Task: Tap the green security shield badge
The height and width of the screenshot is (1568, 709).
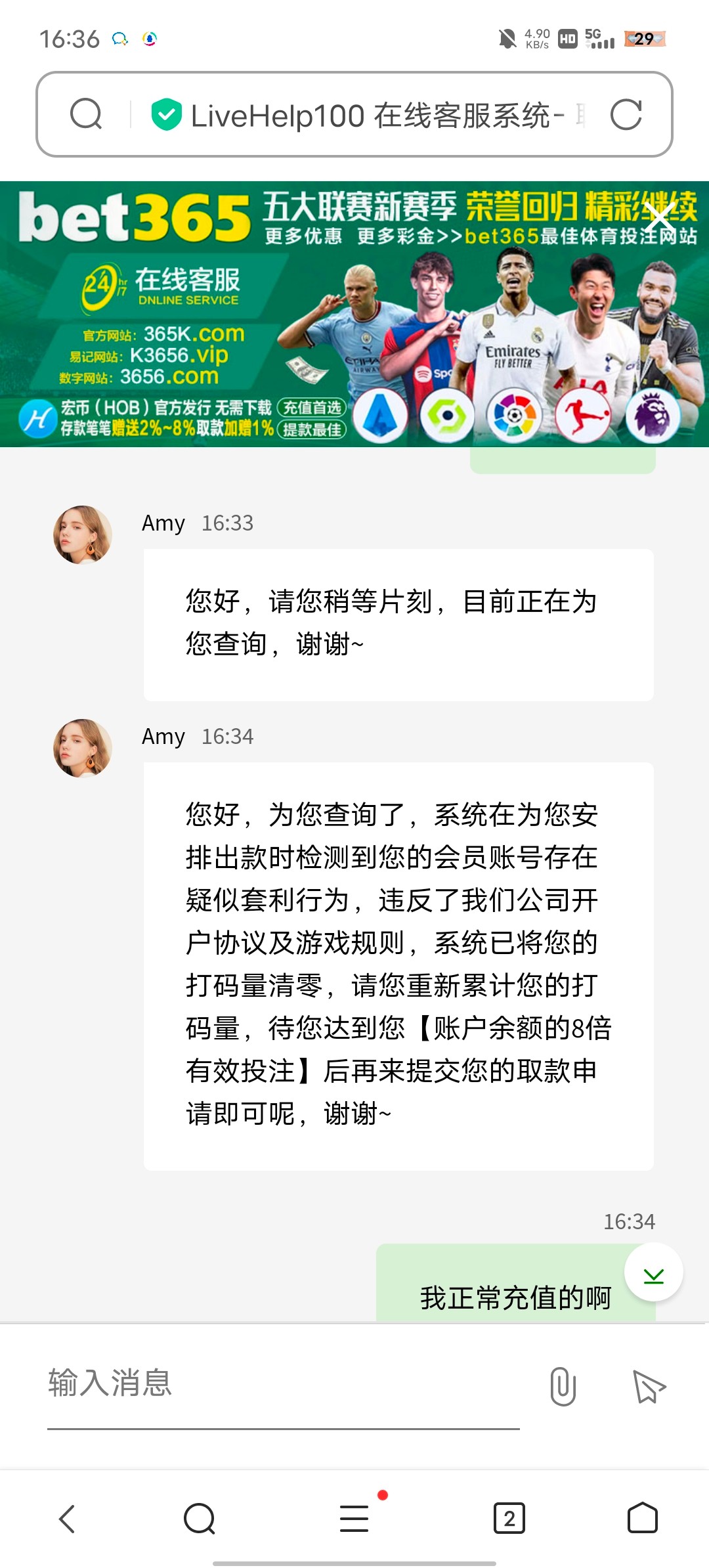Action: click(166, 113)
